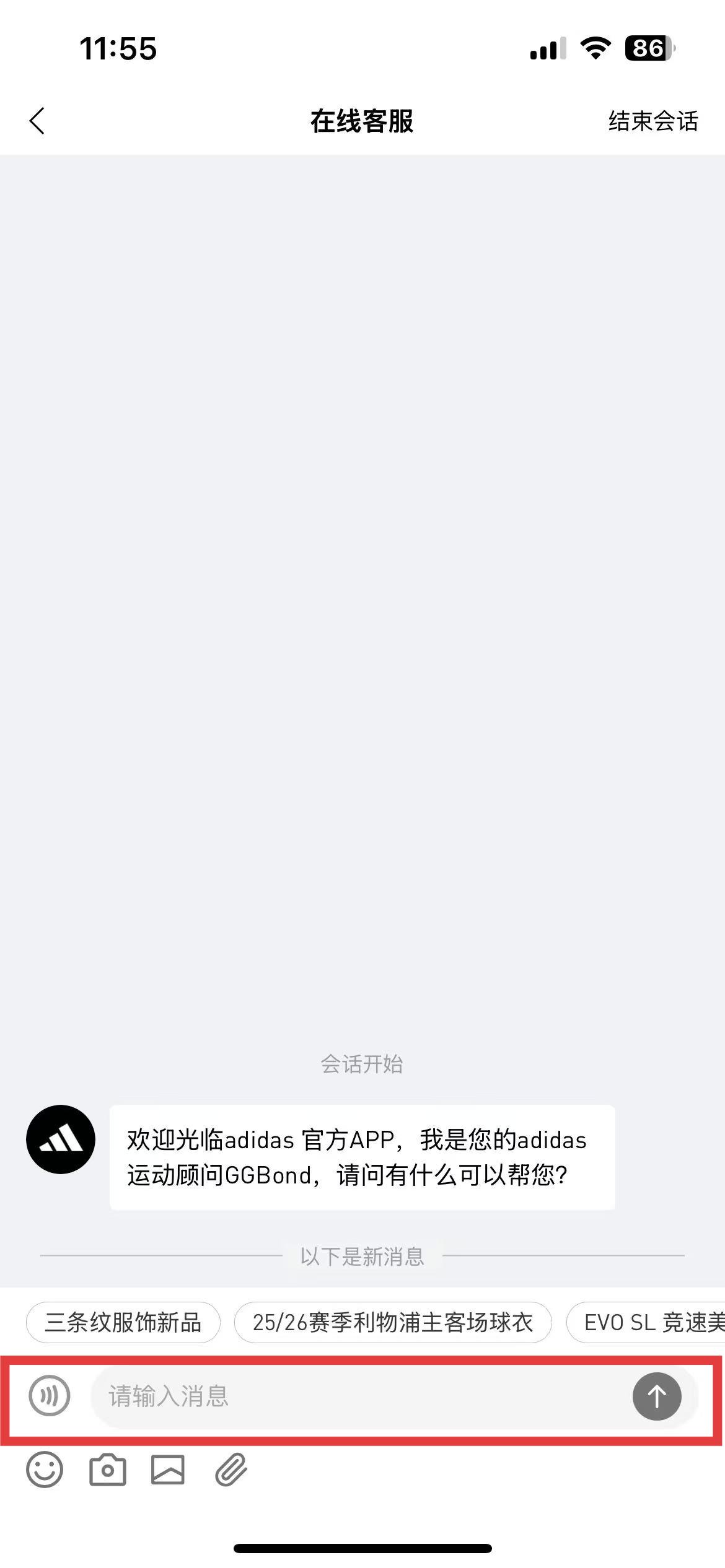Switch to voice input mode

point(50,1396)
